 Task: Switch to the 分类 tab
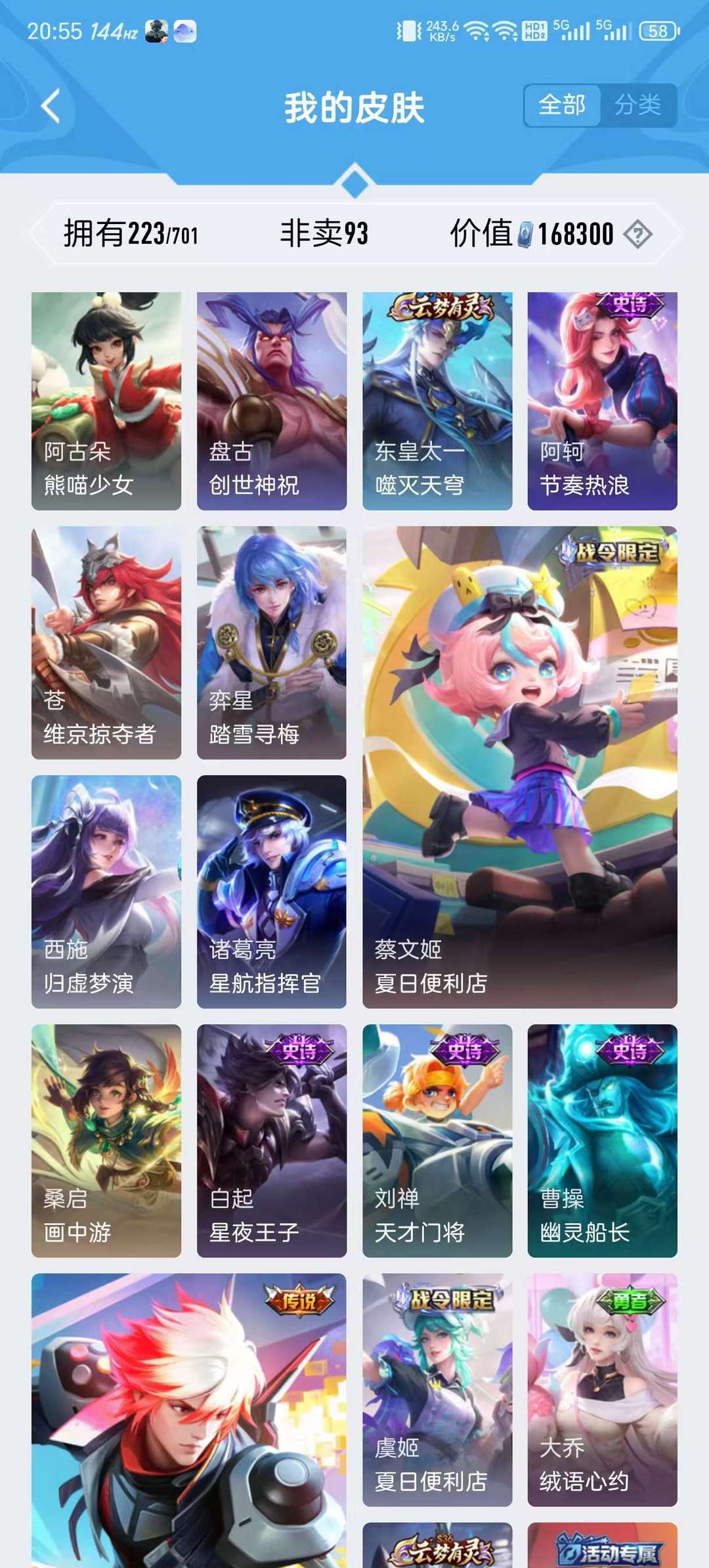pyautogui.click(x=638, y=105)
